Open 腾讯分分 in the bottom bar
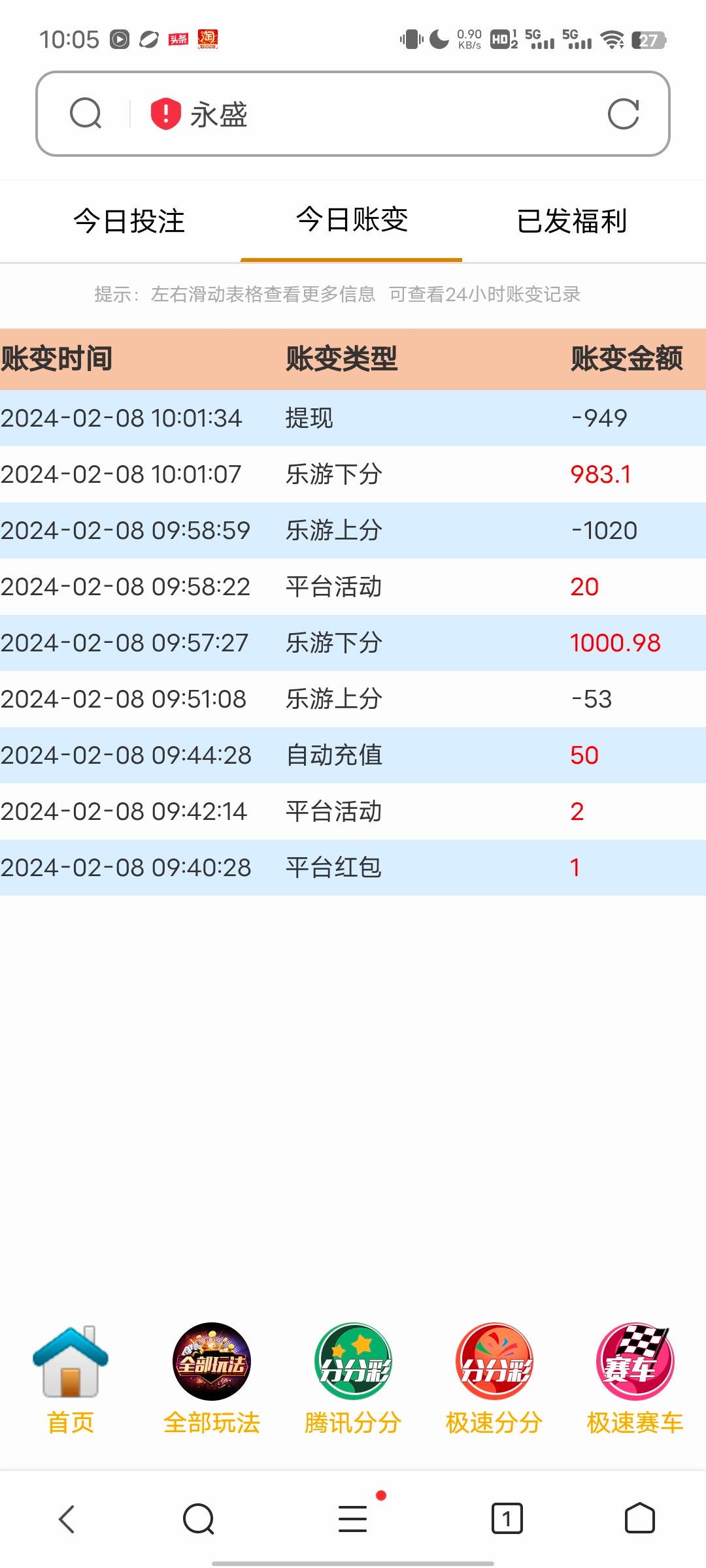 coord(353,1380)
